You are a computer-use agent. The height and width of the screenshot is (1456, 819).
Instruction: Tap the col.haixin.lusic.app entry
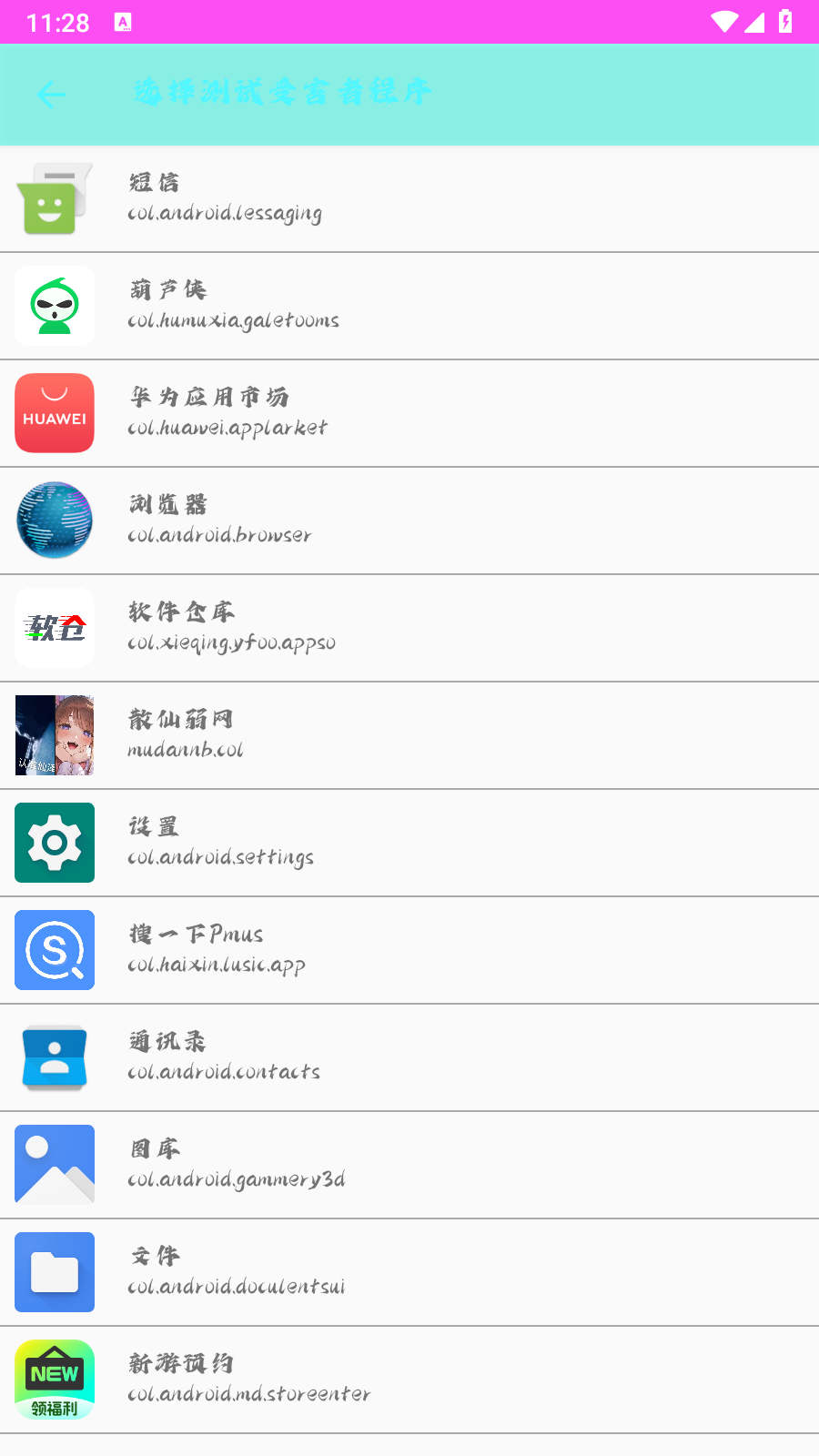[216, 965]
